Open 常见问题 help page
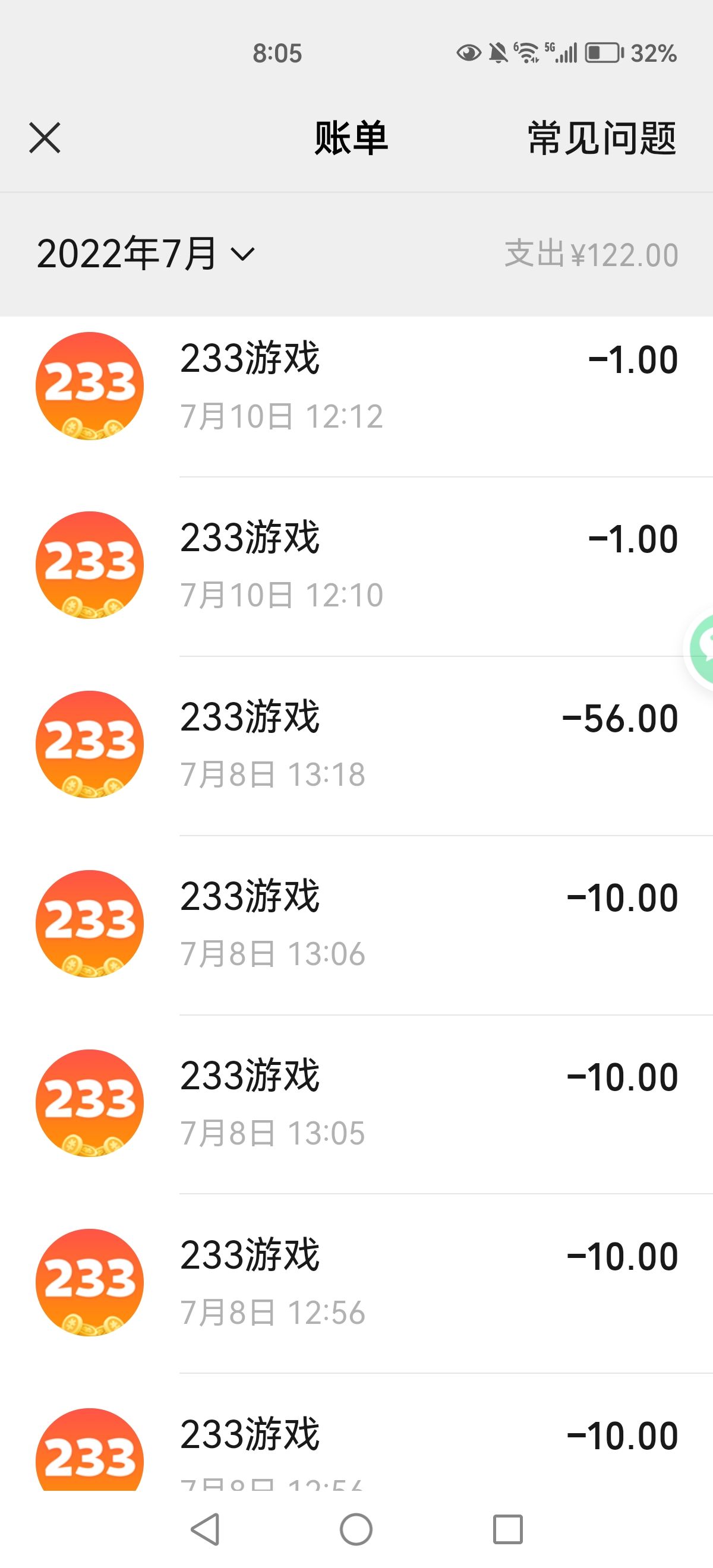Image resolution: width=713 pixels, height=1568 pixels. point(601,138)
